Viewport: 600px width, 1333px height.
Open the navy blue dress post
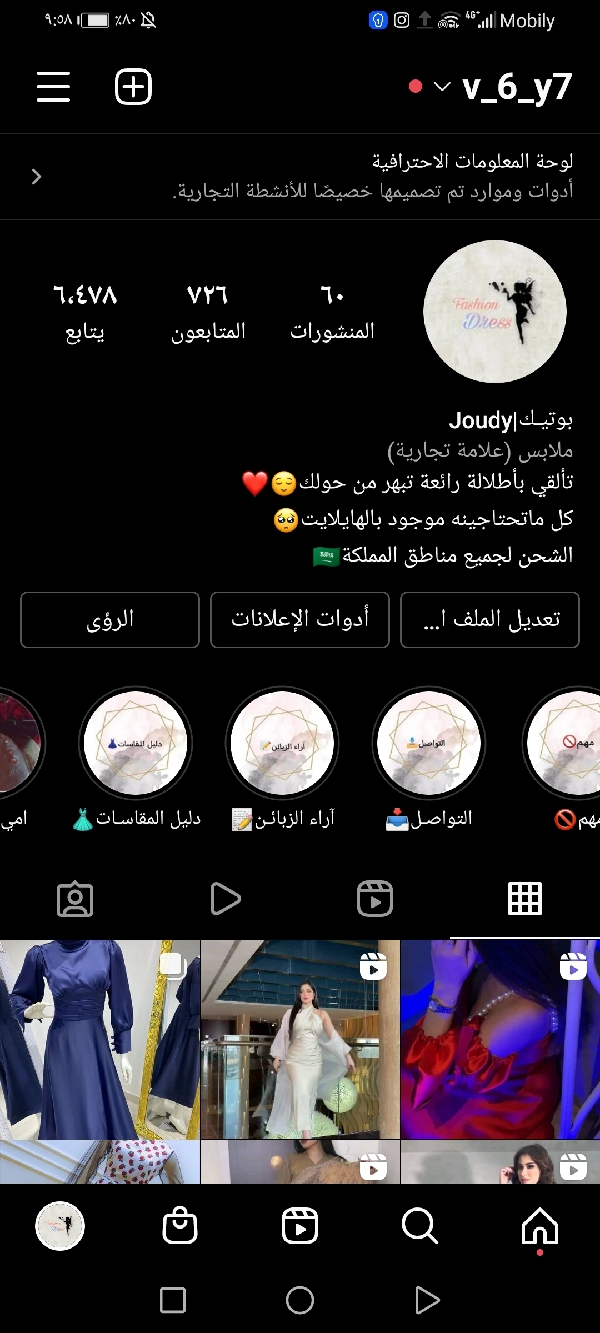click(x=99, y=1038)
